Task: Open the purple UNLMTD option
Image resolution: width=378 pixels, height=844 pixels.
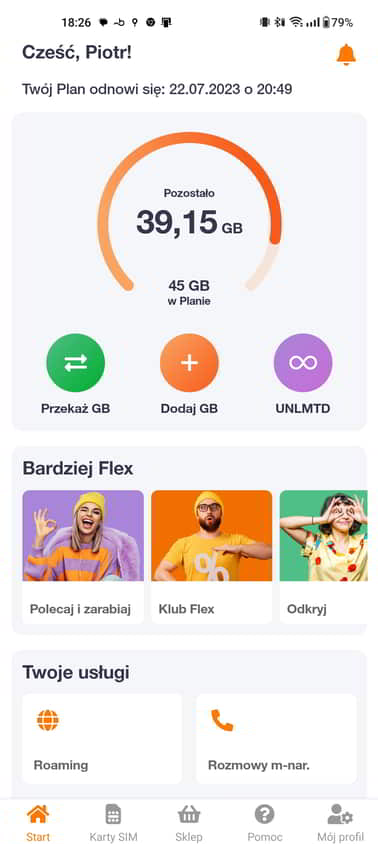Action: tap(303, 363)
